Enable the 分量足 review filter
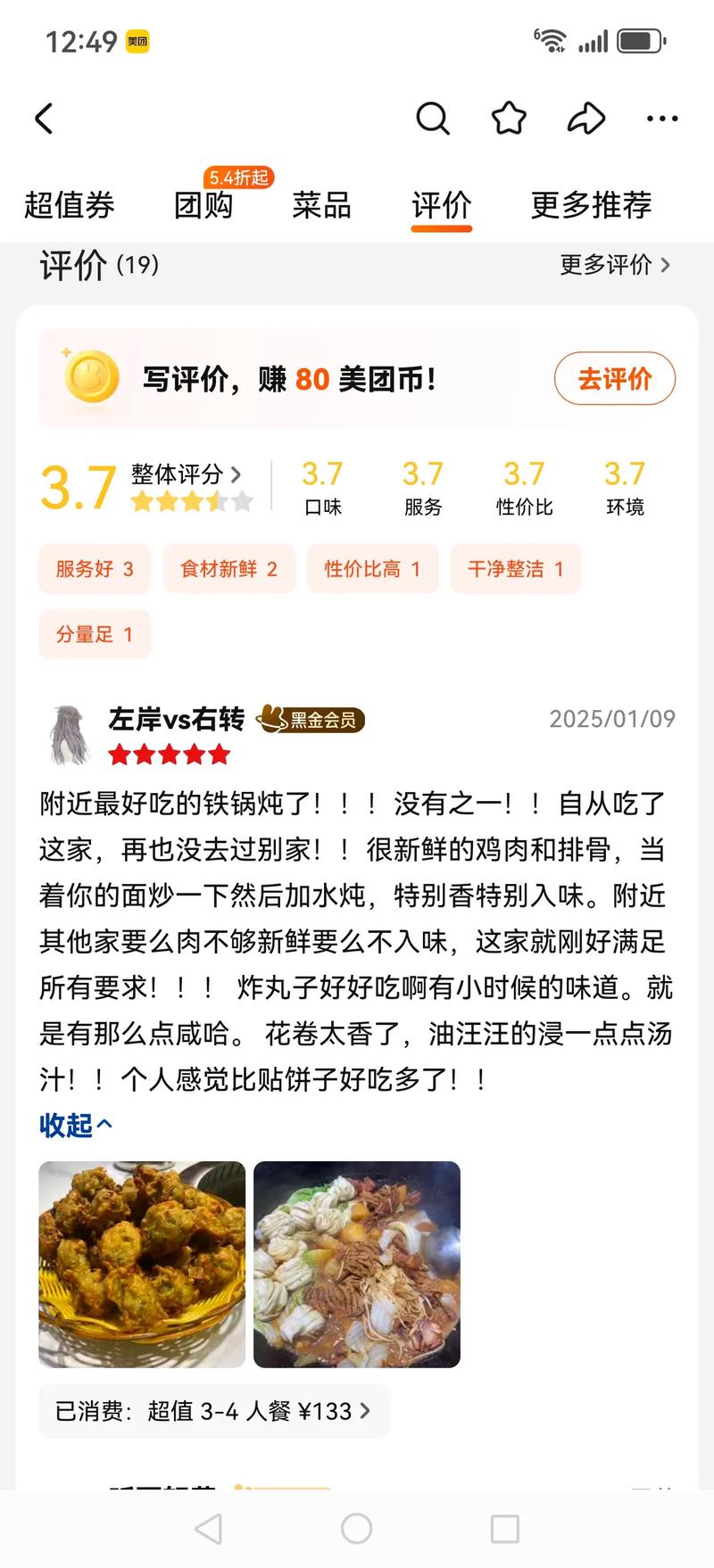Screen dimensions: 714x1568 click(x=95, y=633)
